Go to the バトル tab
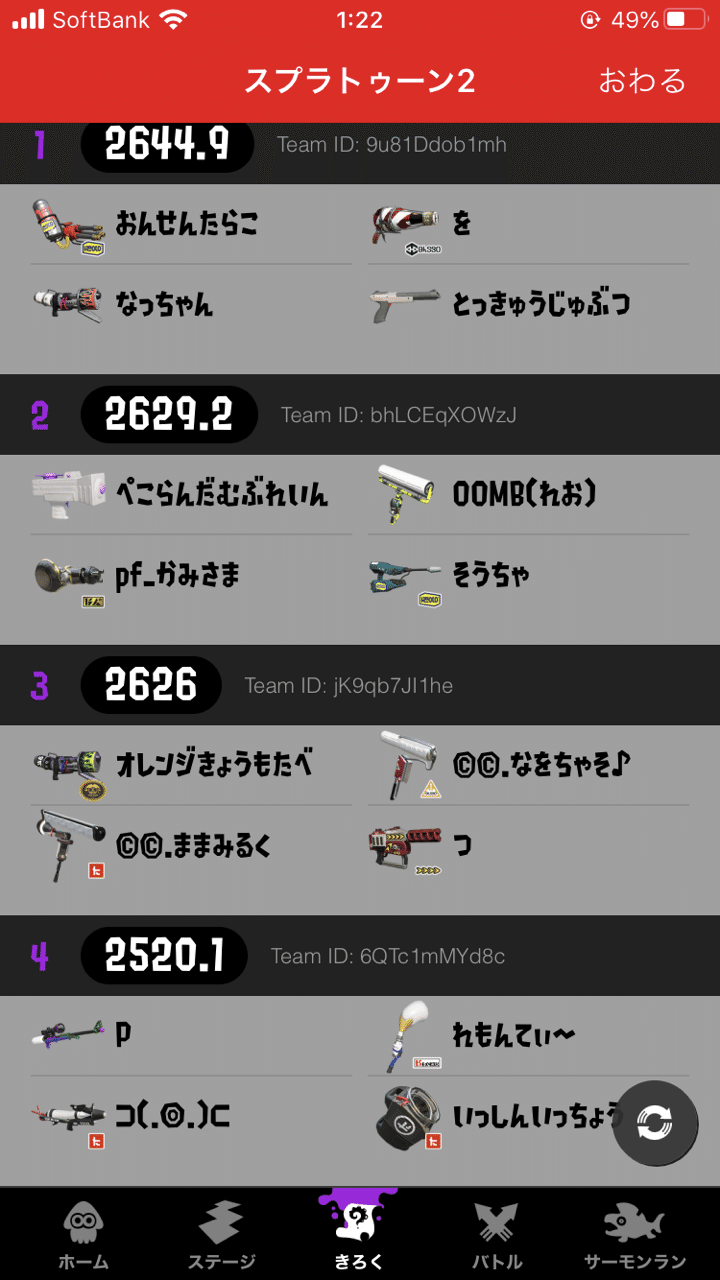720x1280 pixels. point(496,1236)
